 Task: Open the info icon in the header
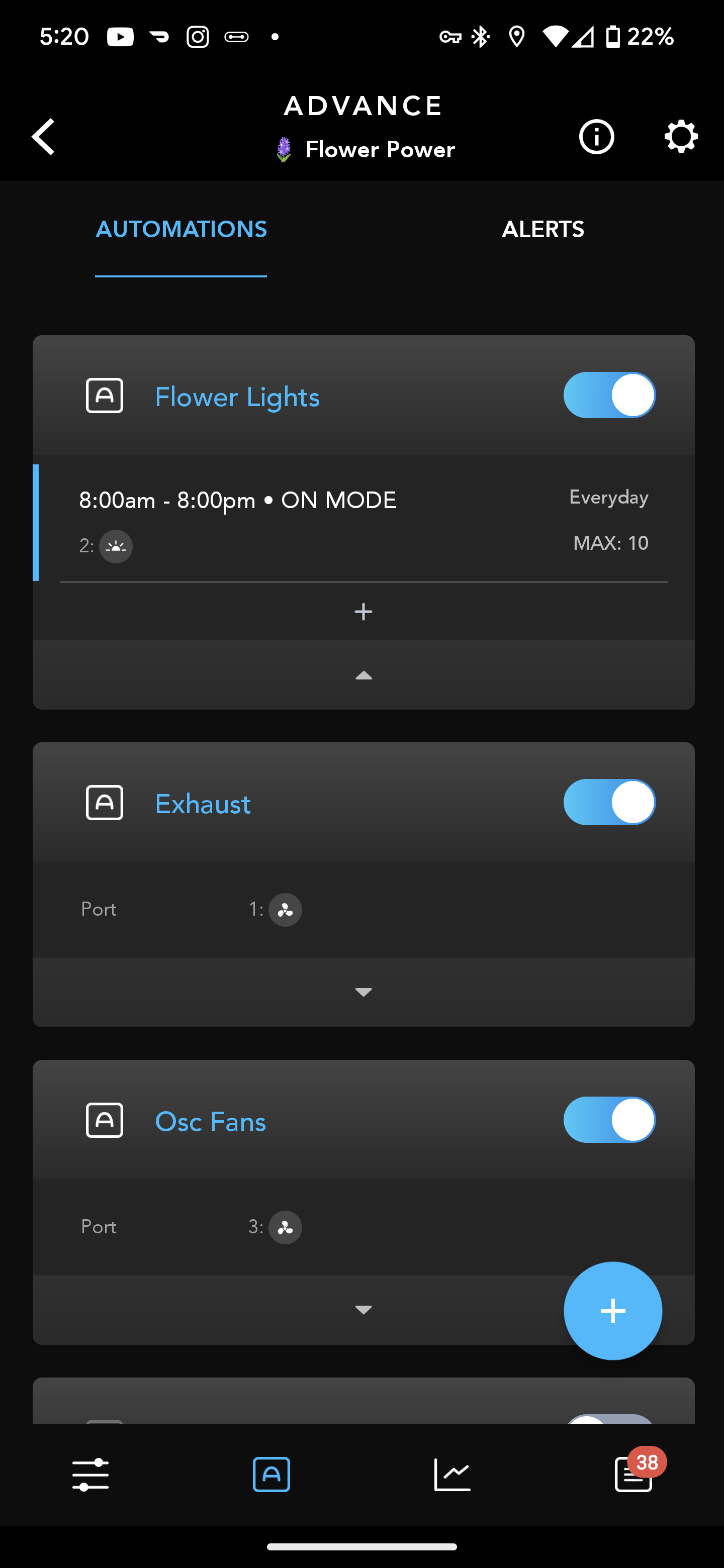596,136
